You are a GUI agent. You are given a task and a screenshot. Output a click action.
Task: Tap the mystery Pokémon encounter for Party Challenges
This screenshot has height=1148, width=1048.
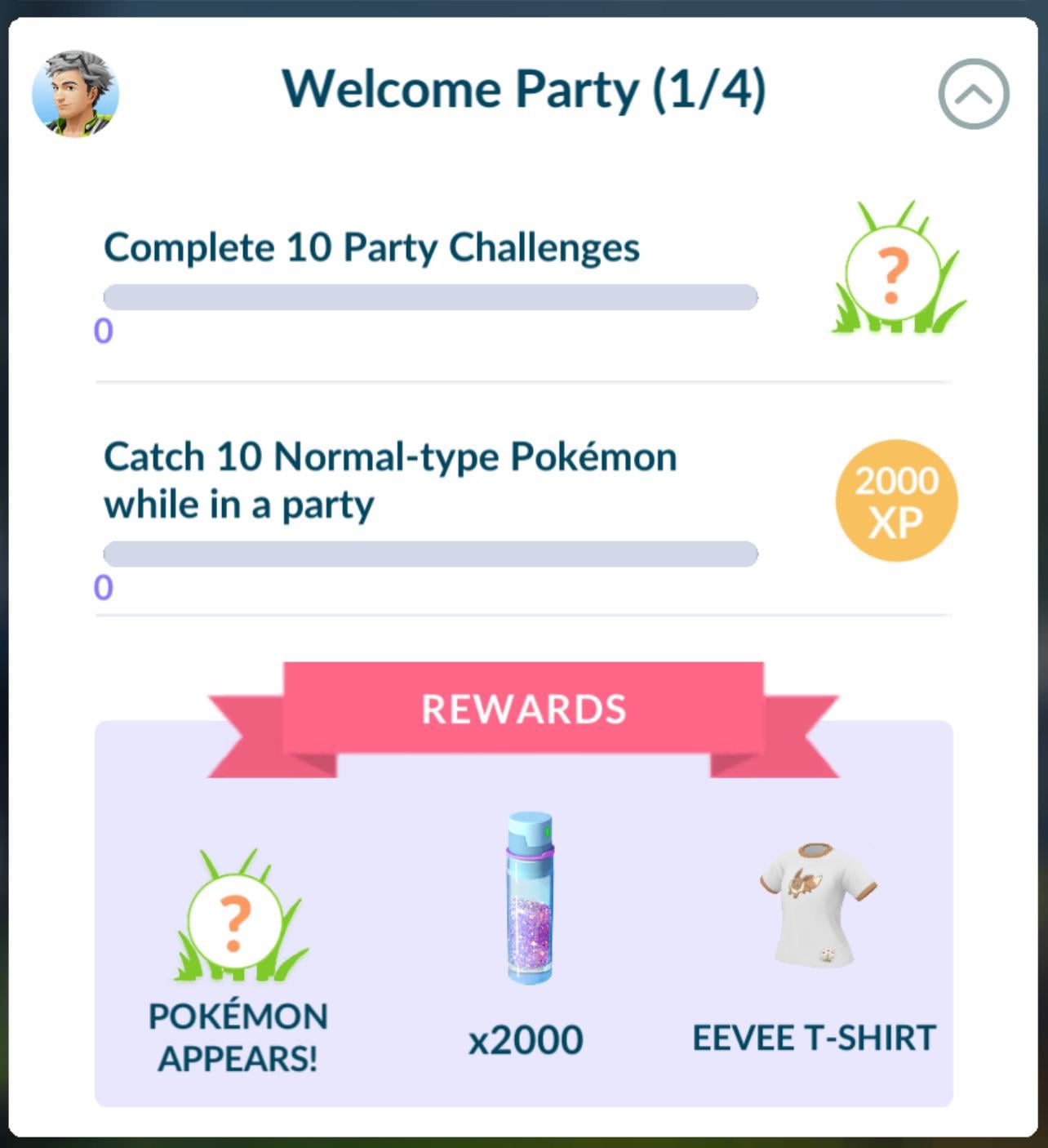pyautogui.click(x=895, y=269)
